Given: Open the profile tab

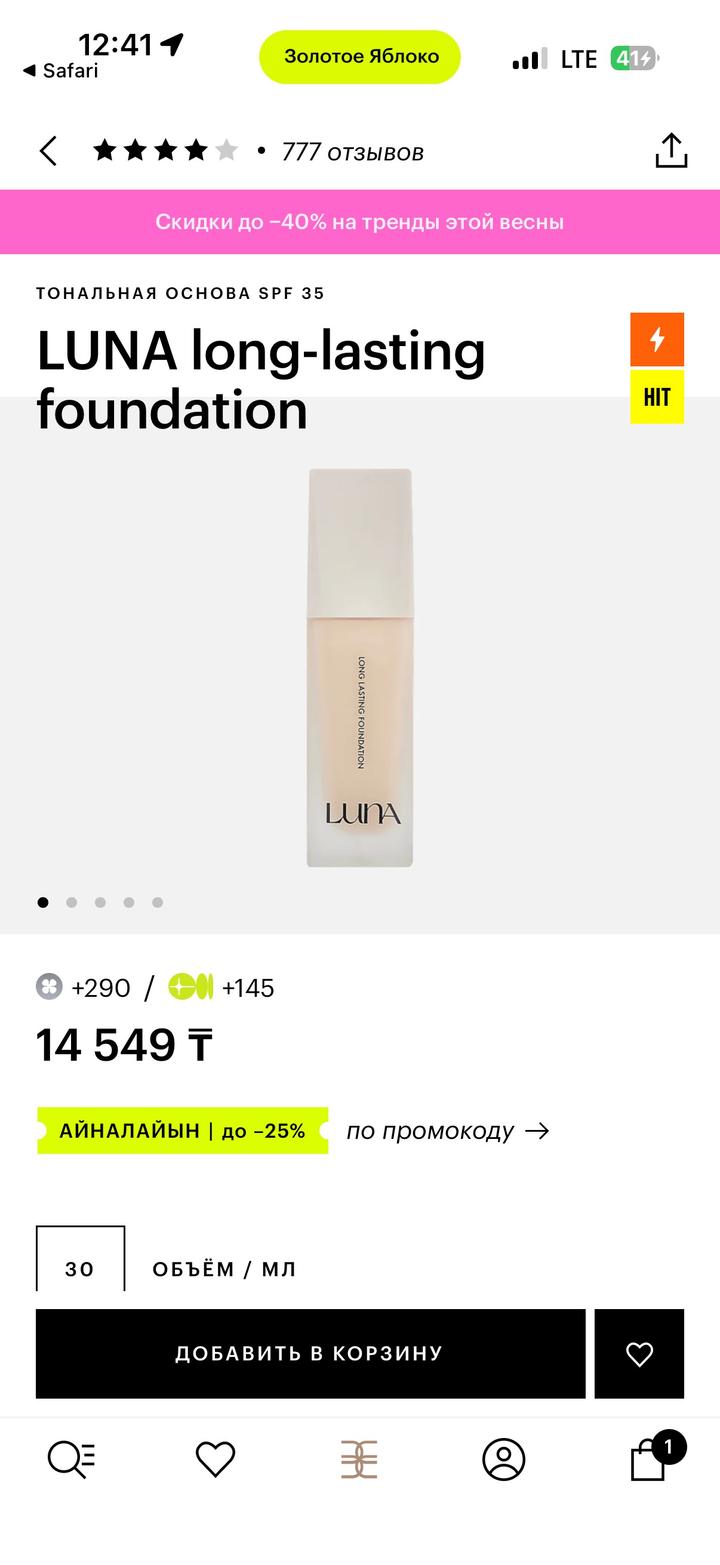Looking at the screenshot, I should click(503, 1459).
